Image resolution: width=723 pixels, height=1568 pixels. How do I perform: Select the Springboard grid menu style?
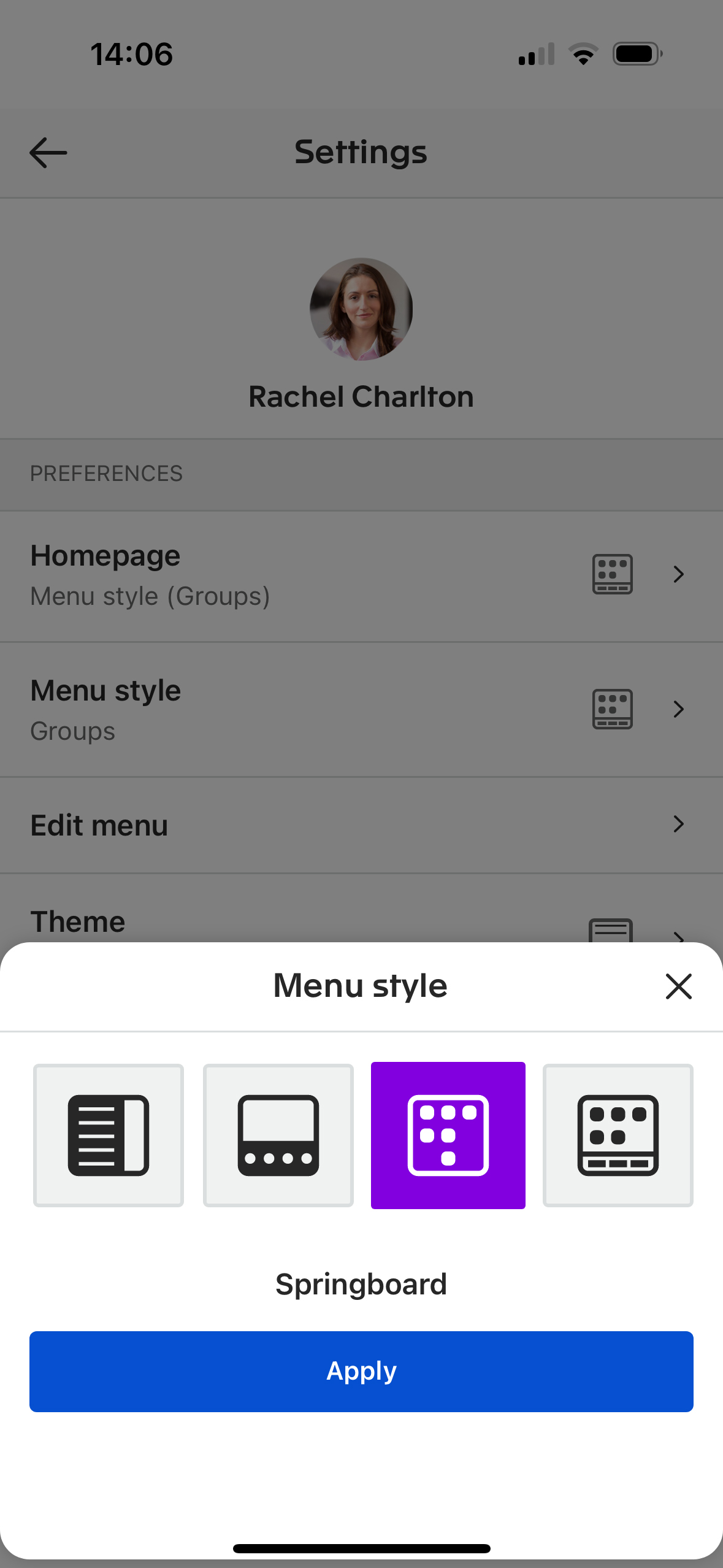point(448,1136)
